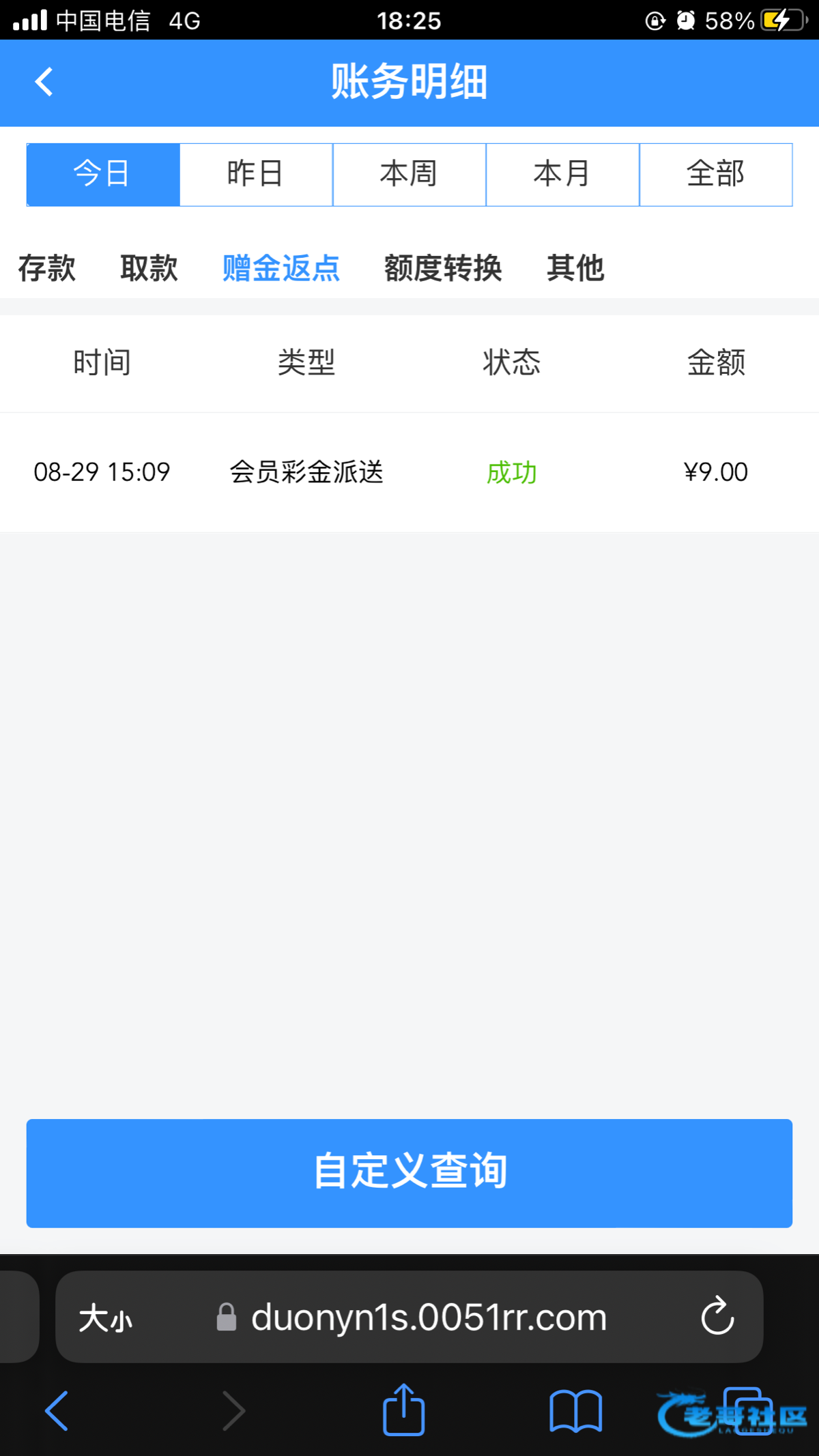Go to previous page in Safari
Screen dimensions: 819x1456
[57, 1410]
